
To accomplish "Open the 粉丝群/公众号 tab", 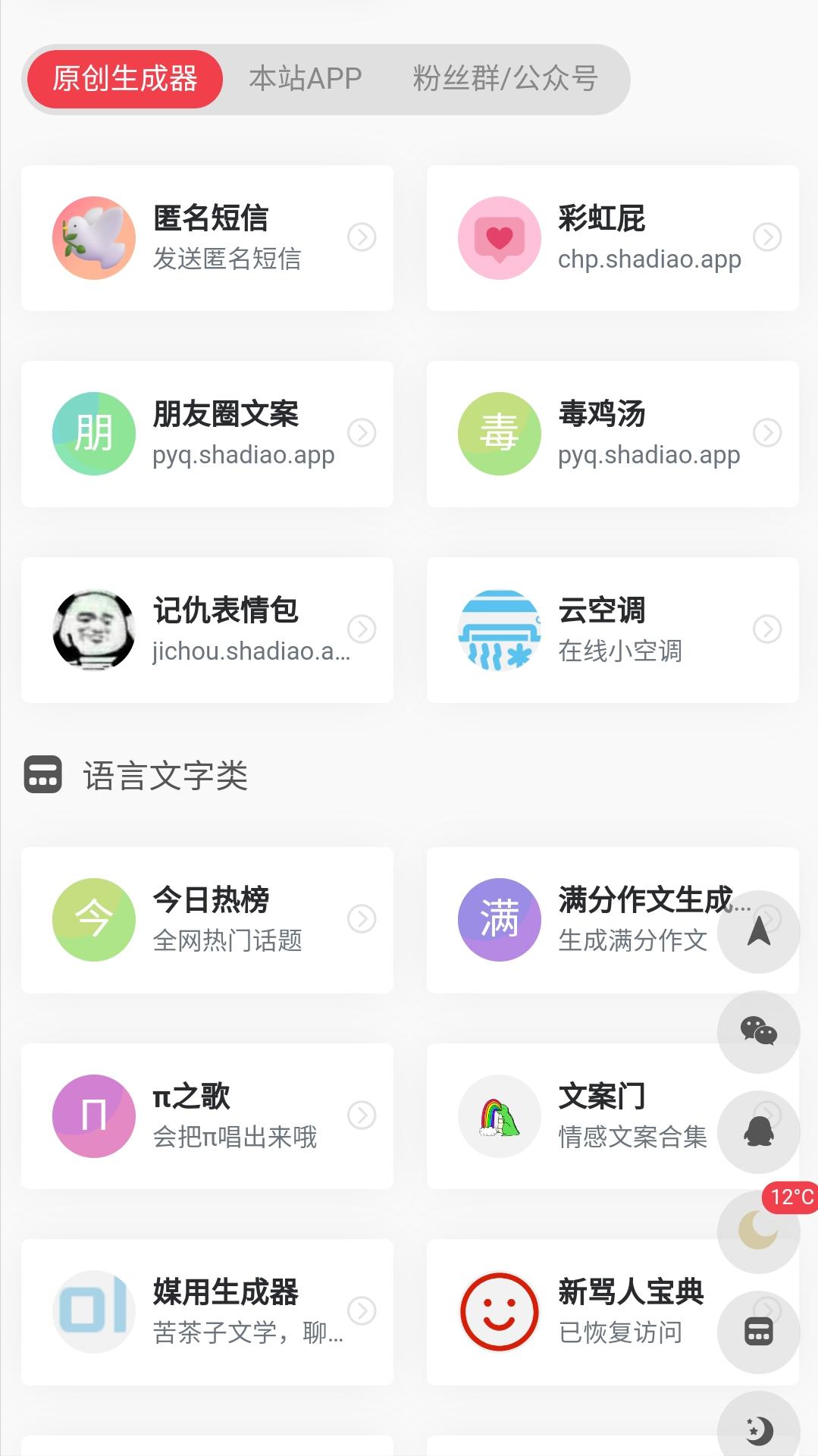I will pos(504,78).
